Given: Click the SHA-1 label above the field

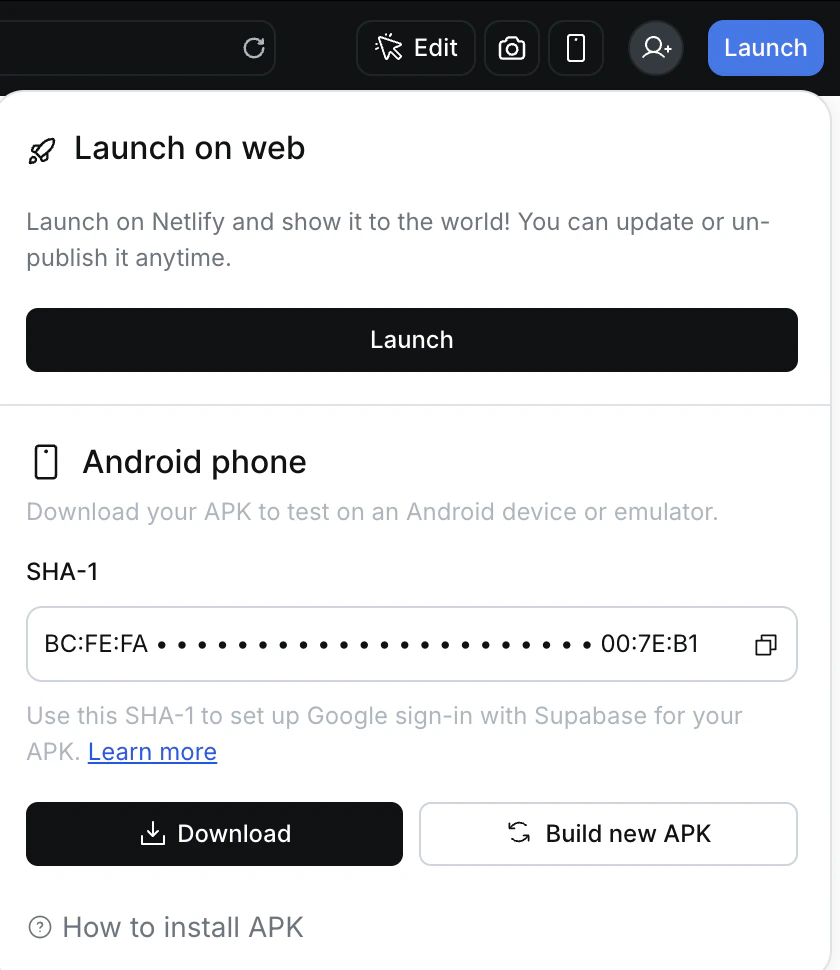Looking at the screenshot, I should click(62, 571).
